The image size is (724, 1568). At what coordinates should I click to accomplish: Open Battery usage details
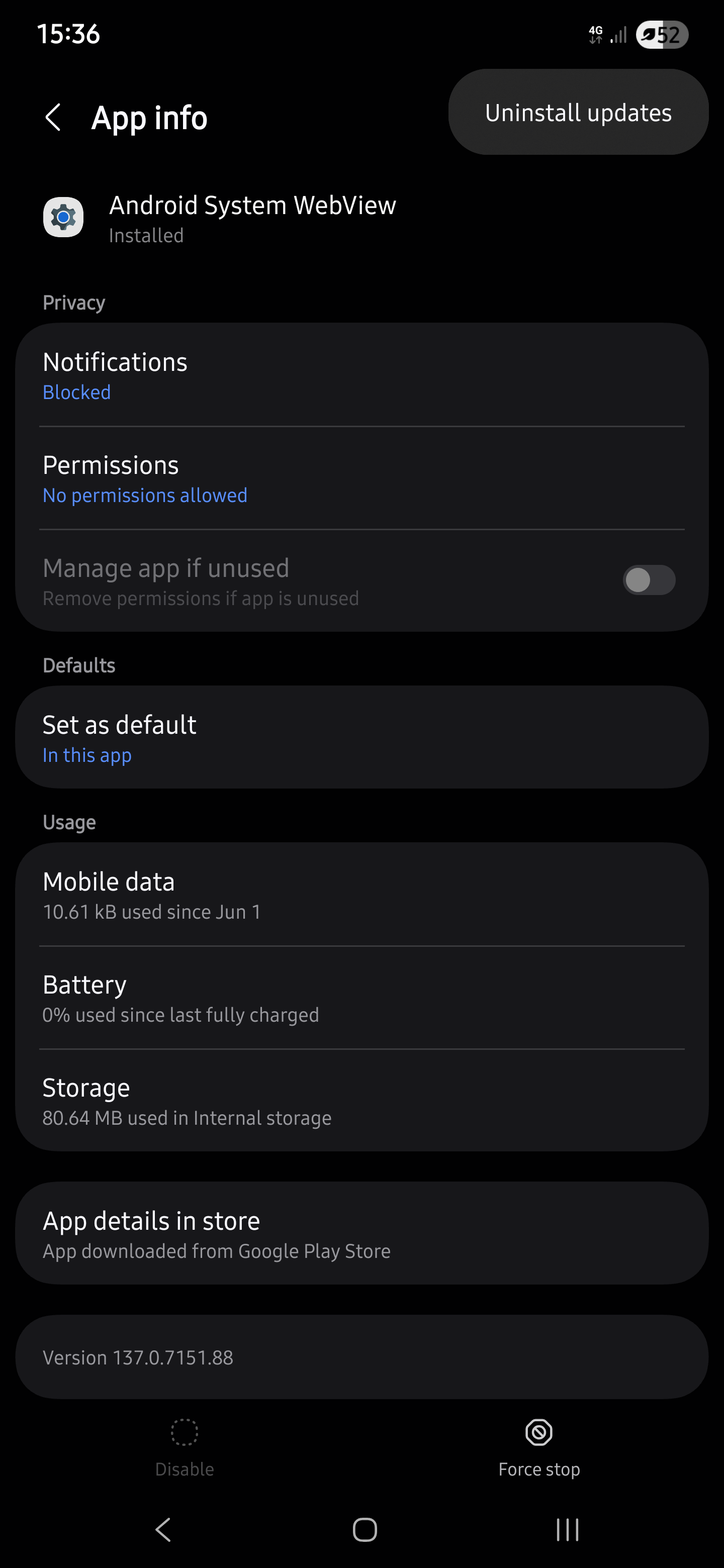click(x=361, y=998)
